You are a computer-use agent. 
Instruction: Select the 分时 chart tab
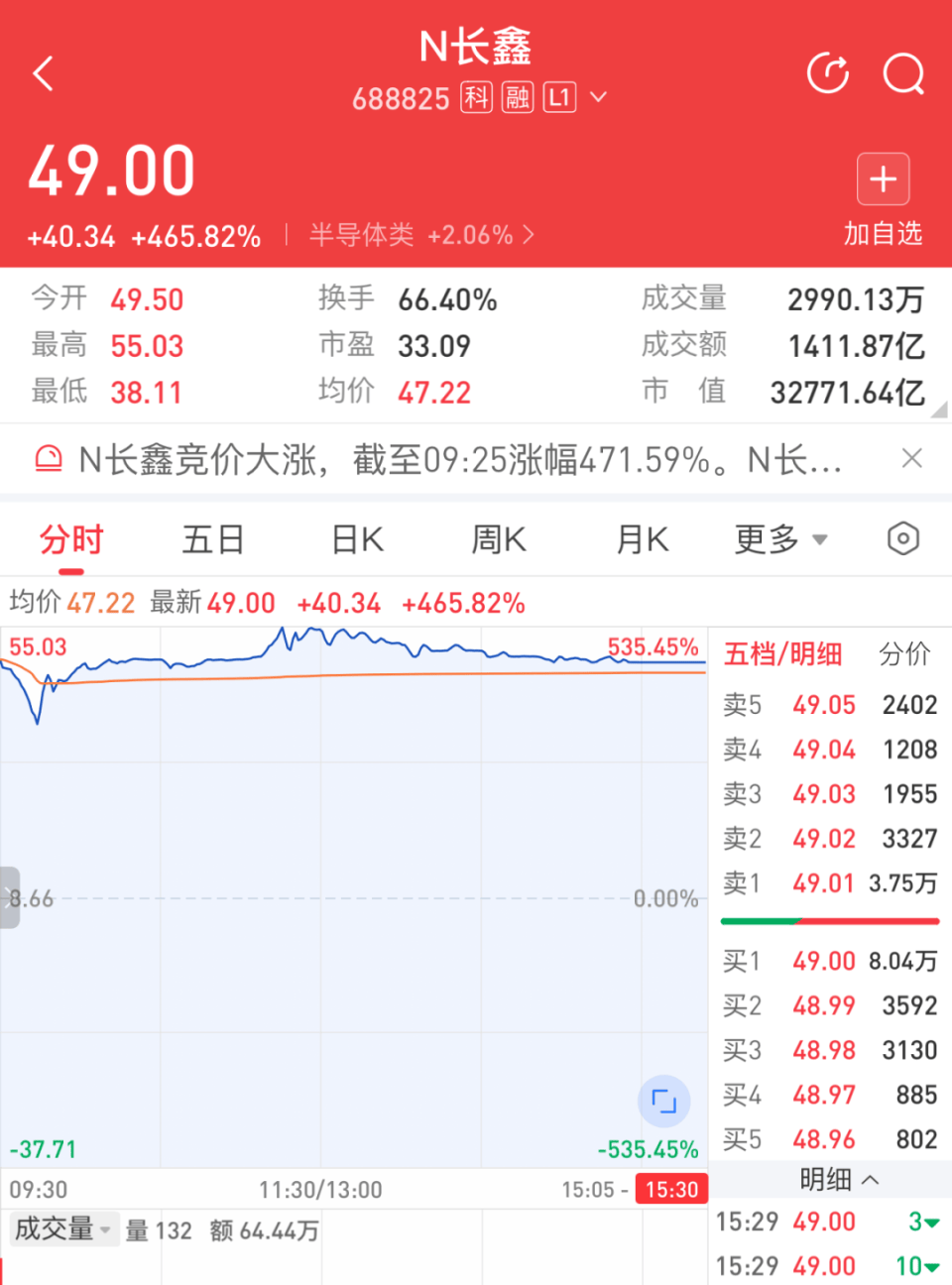(x=71, y=540)
